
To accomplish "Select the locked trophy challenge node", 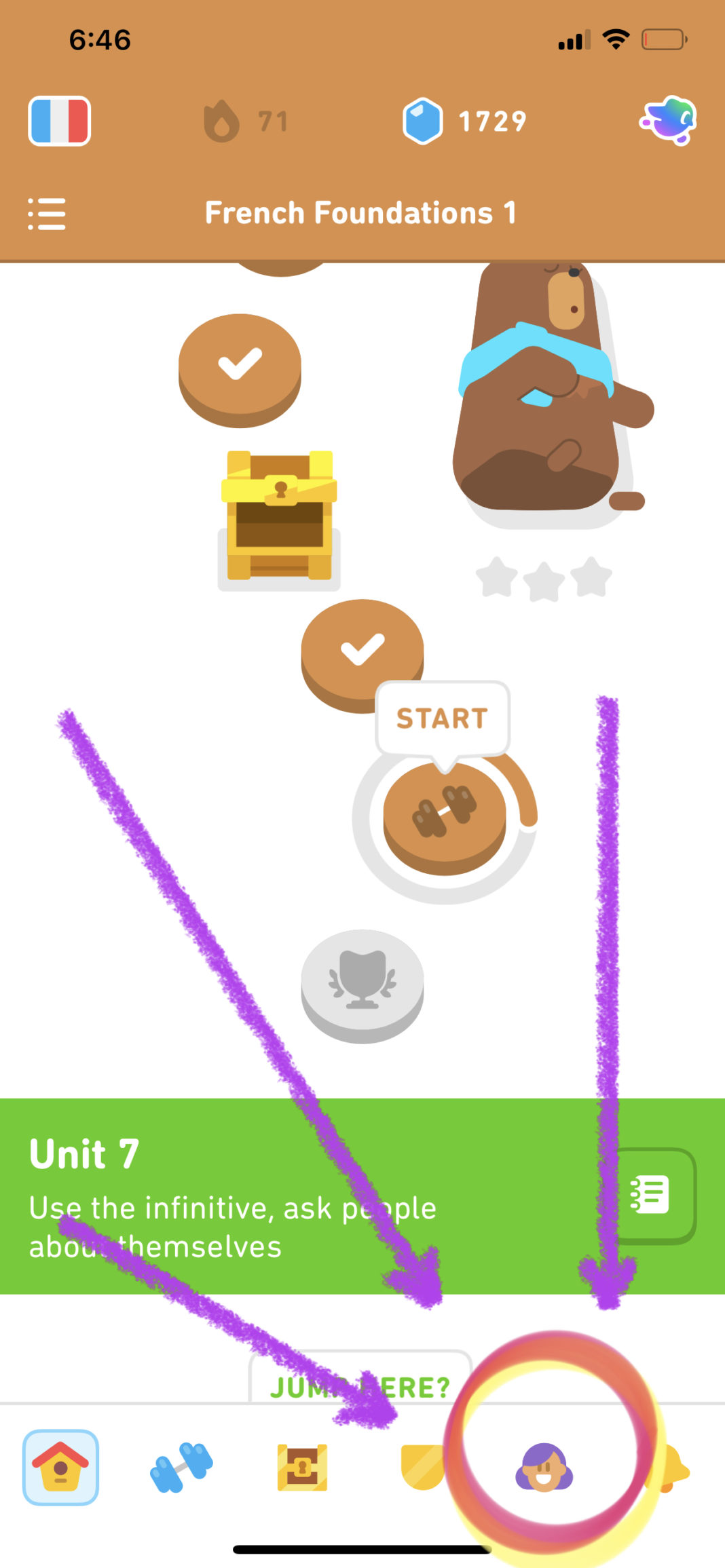I will coord(362,986).
